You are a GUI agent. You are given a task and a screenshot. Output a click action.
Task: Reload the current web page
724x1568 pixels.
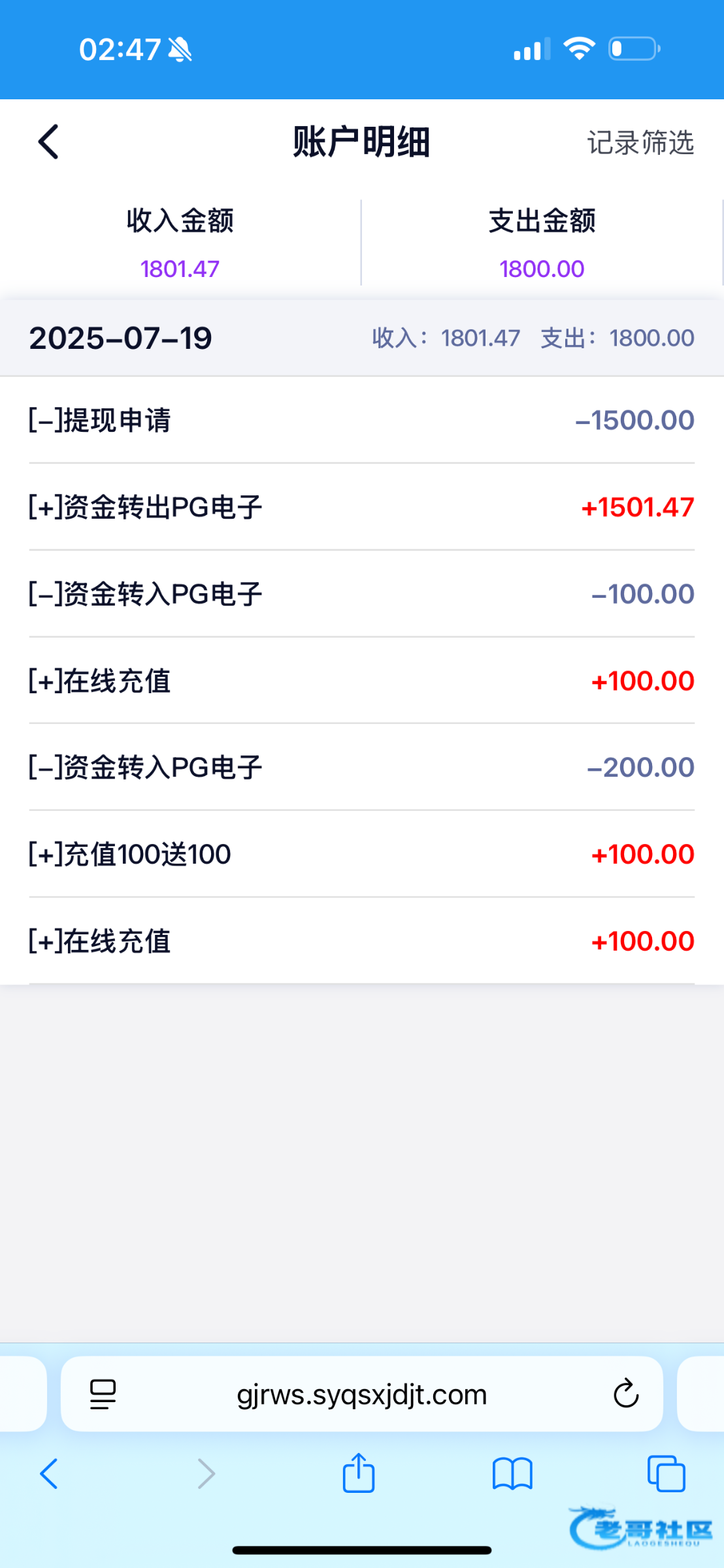point(625,1394)
